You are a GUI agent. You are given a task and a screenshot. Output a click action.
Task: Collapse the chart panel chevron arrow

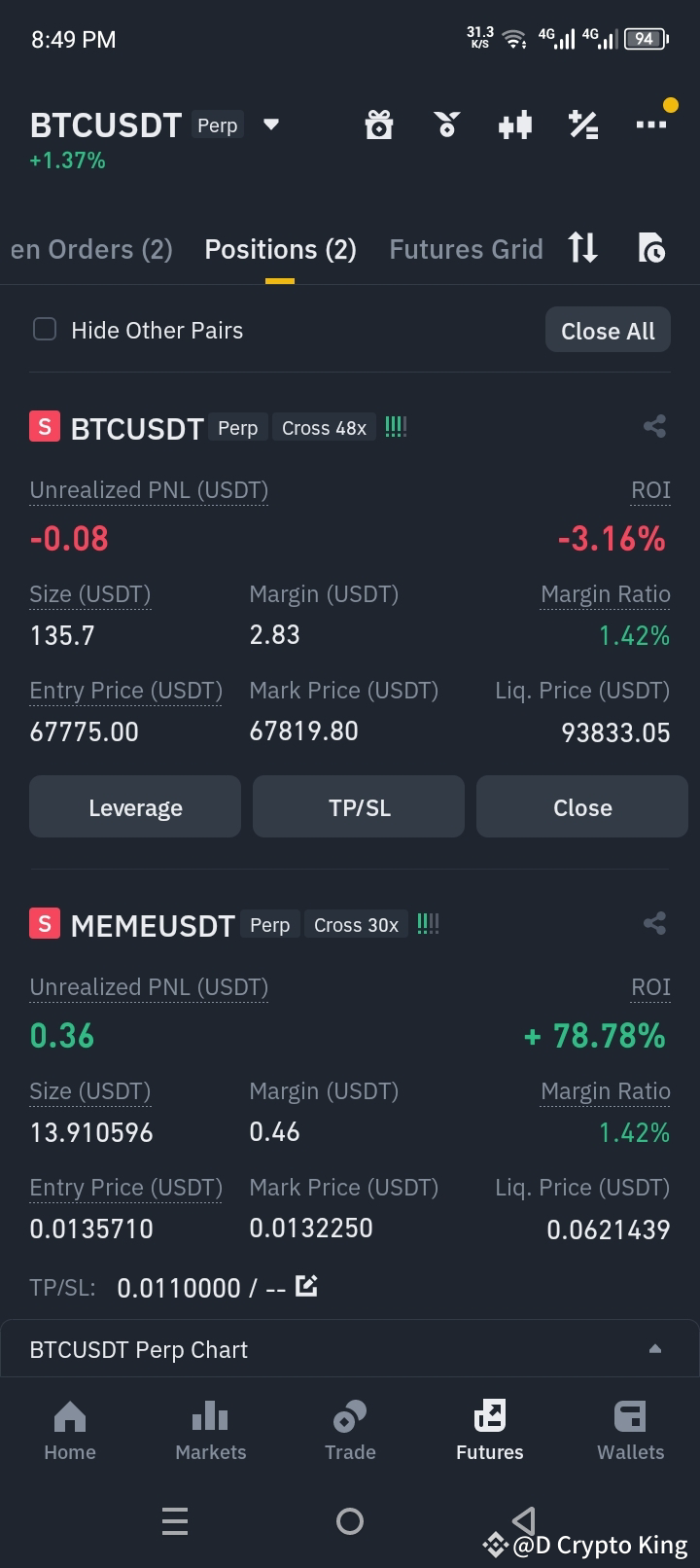click(654, 1349)
